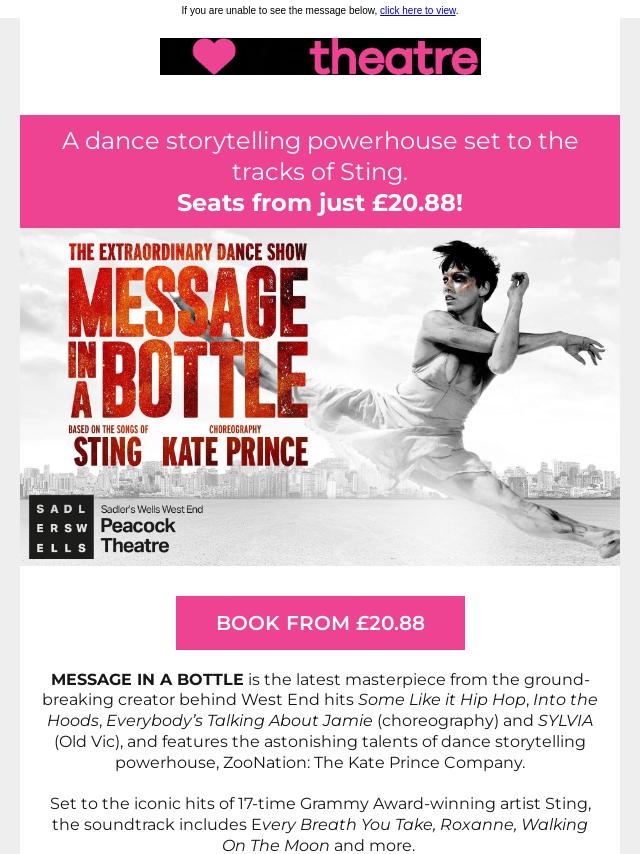Tap the Book From £20.88 button
Viewport: 640px width, 854px height.
[x=320, y=623]
